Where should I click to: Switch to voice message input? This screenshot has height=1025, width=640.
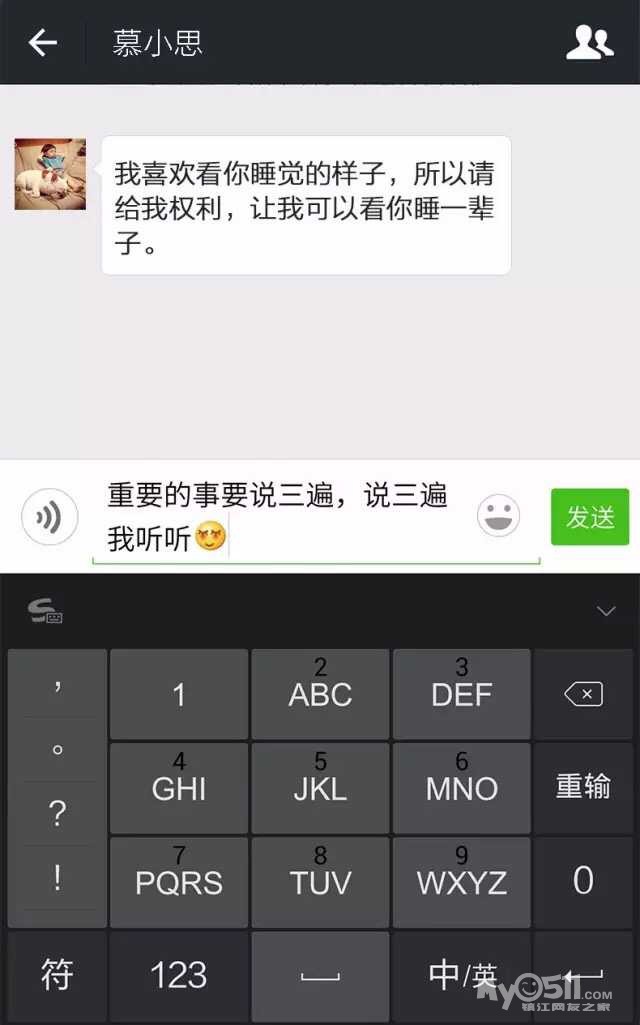tap(49, 517)
